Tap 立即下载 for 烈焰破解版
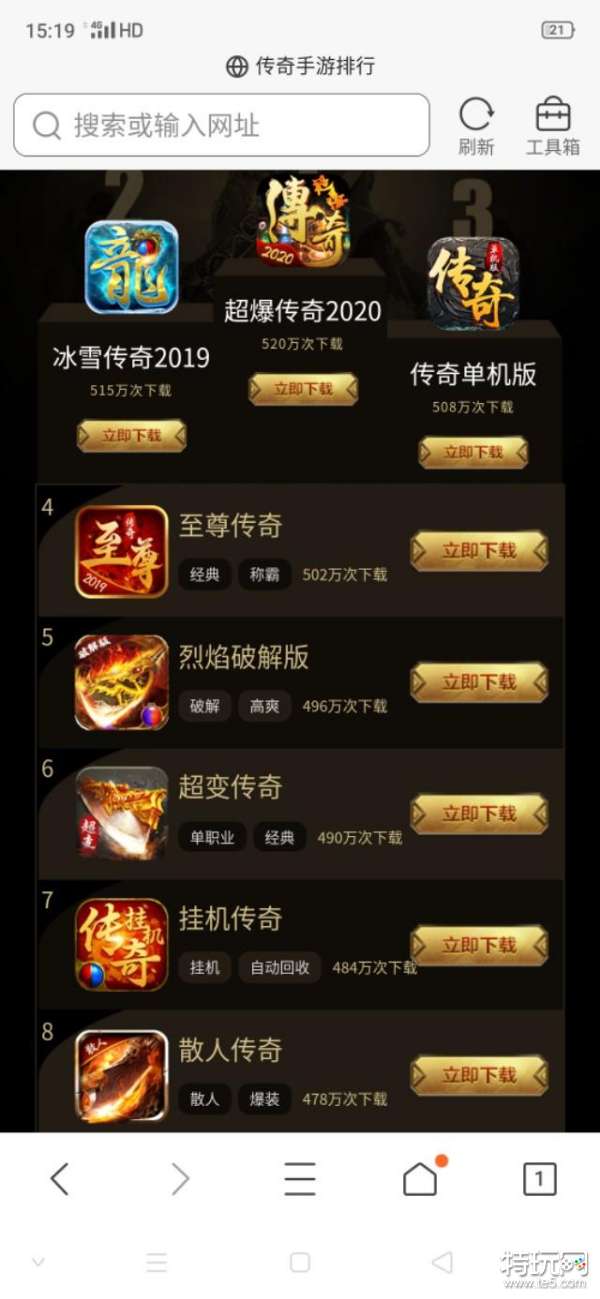Viewport: 600px width, 1299px height. 479,682
